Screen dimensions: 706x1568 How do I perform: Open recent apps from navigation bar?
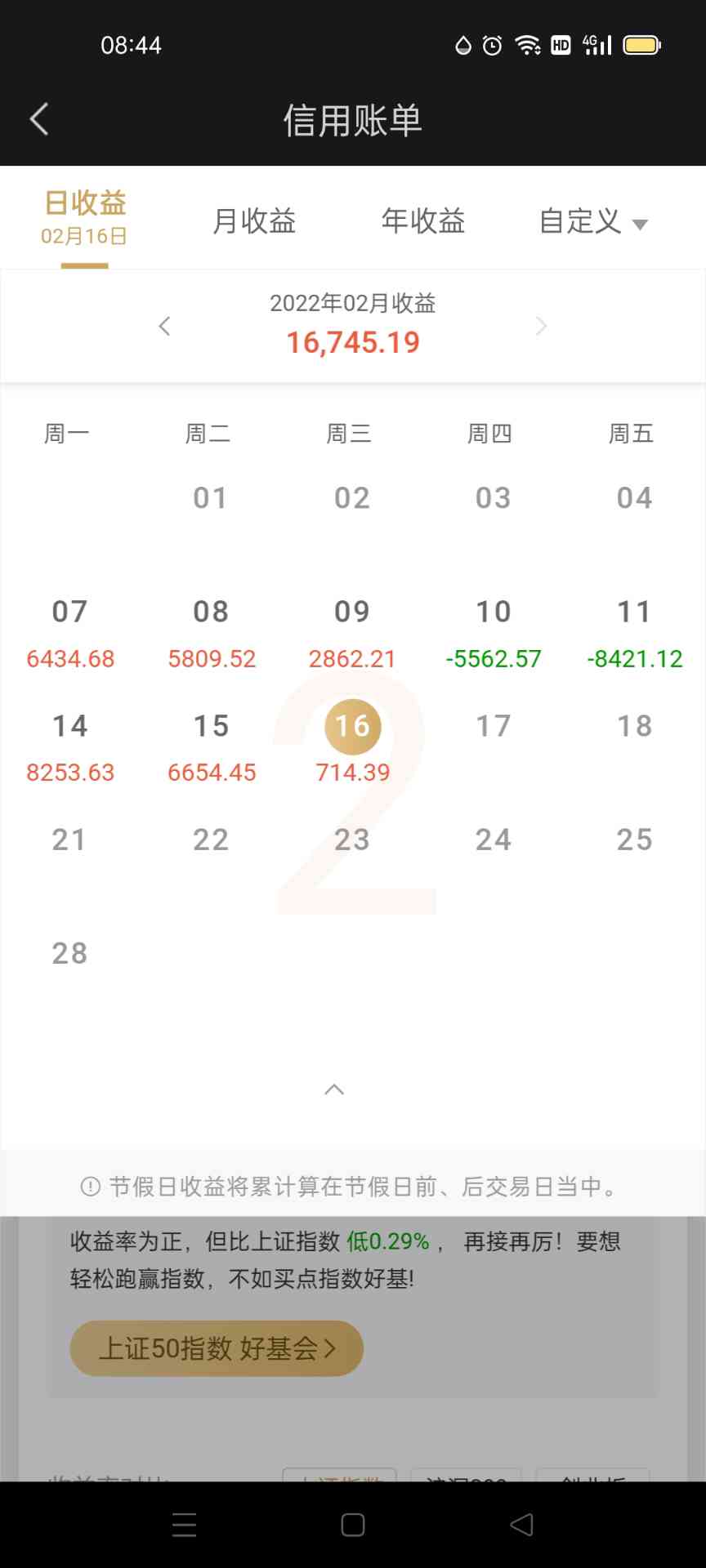pyautogui.click(x=185, y=1525)
